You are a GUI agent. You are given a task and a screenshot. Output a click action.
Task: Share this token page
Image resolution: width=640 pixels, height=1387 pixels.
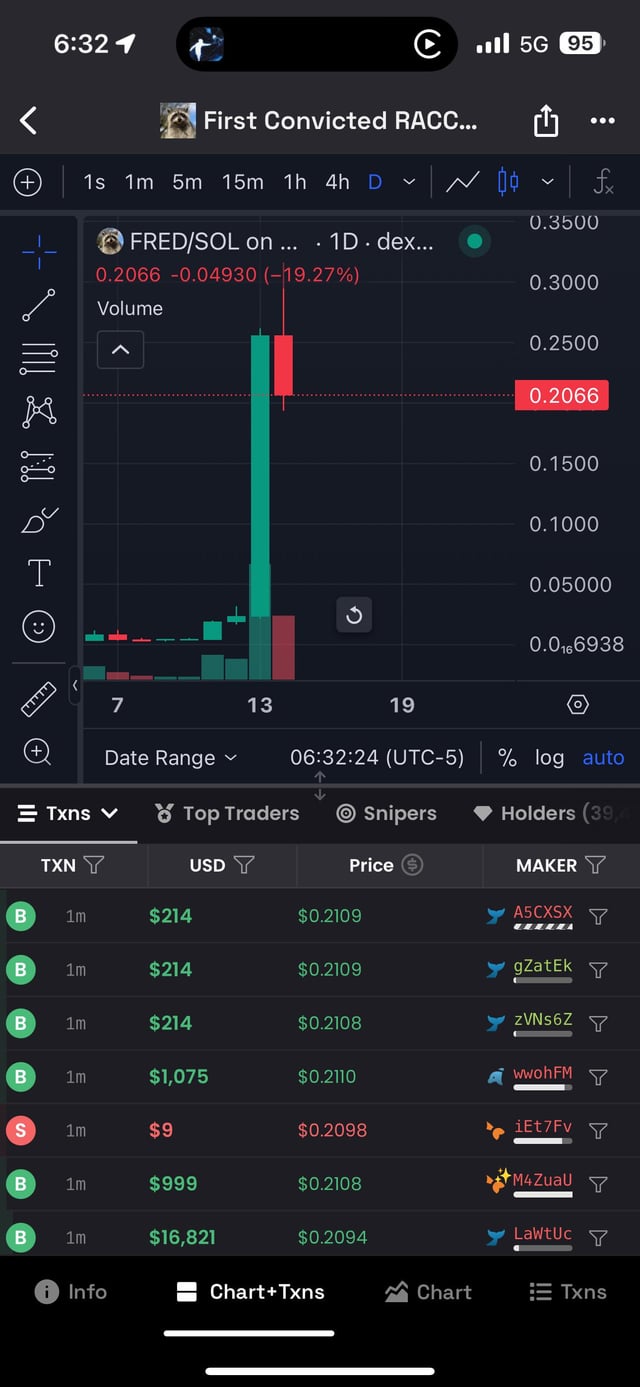pyautogui.click(x=545, y=122)
